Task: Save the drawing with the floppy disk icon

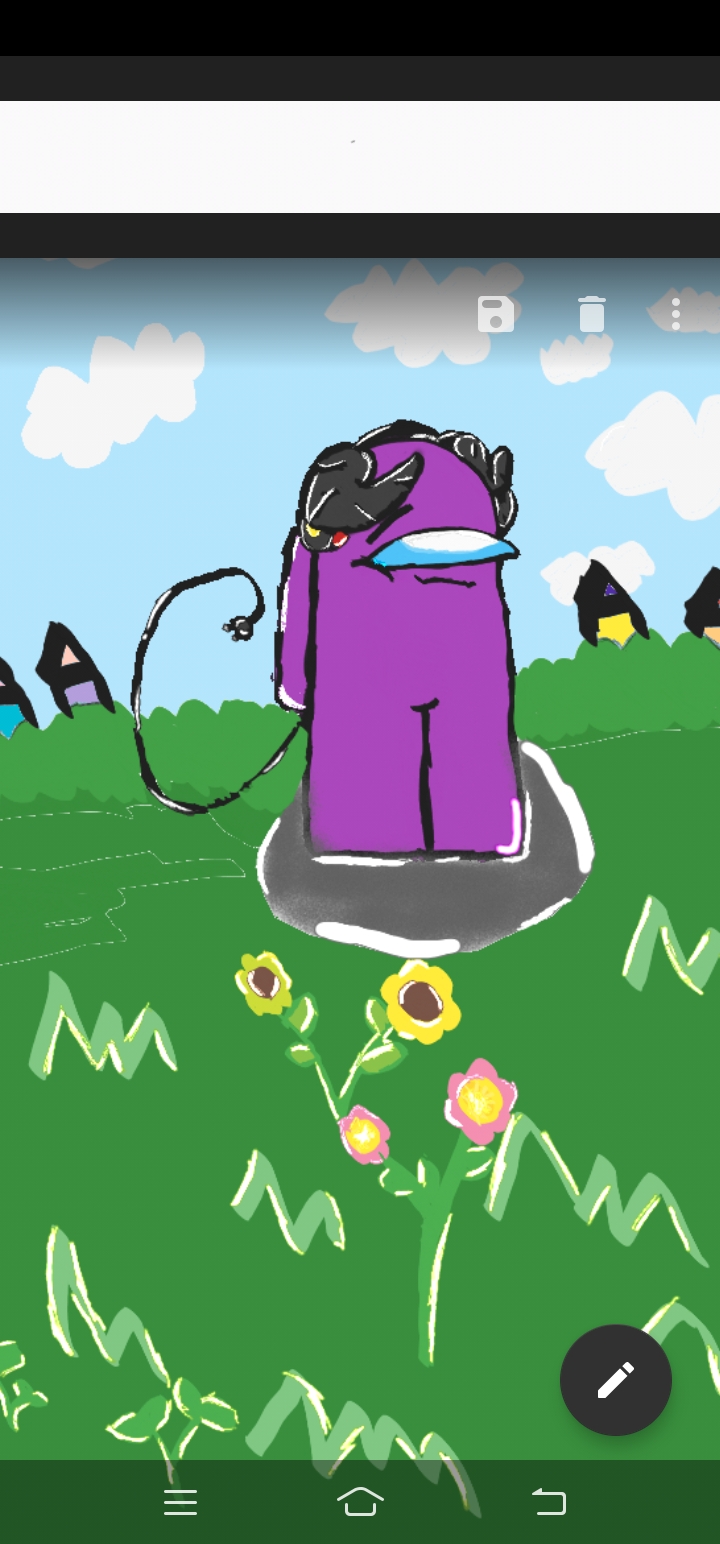Action: pyautogui.click(x=496, y=314)
